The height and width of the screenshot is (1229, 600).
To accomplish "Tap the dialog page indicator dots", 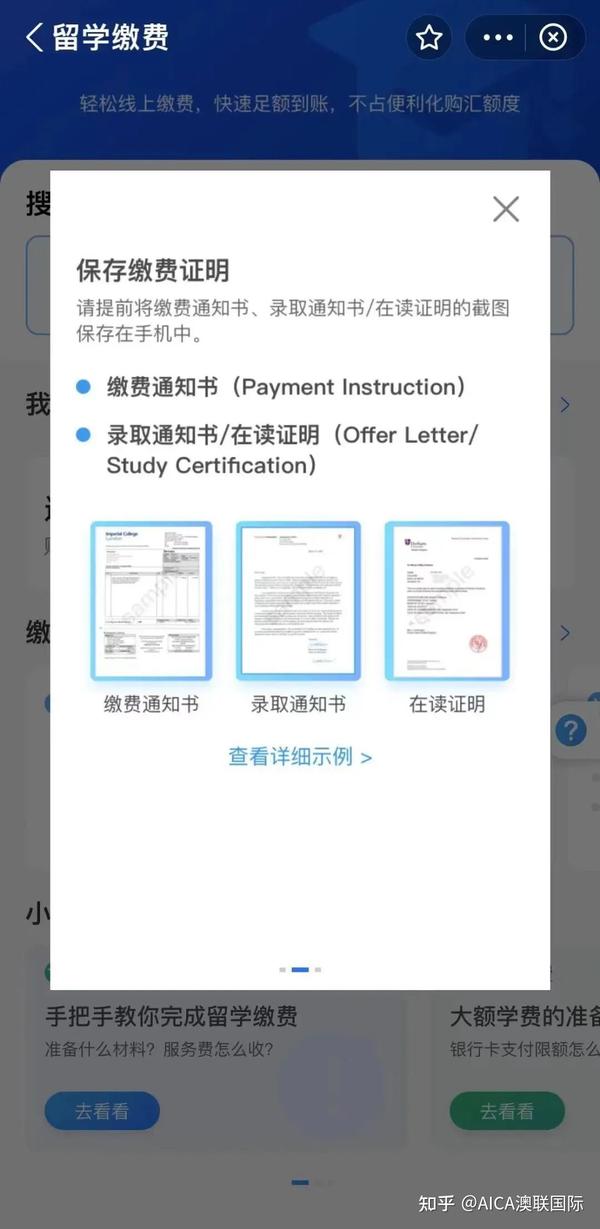I will [x=300, y=969].
